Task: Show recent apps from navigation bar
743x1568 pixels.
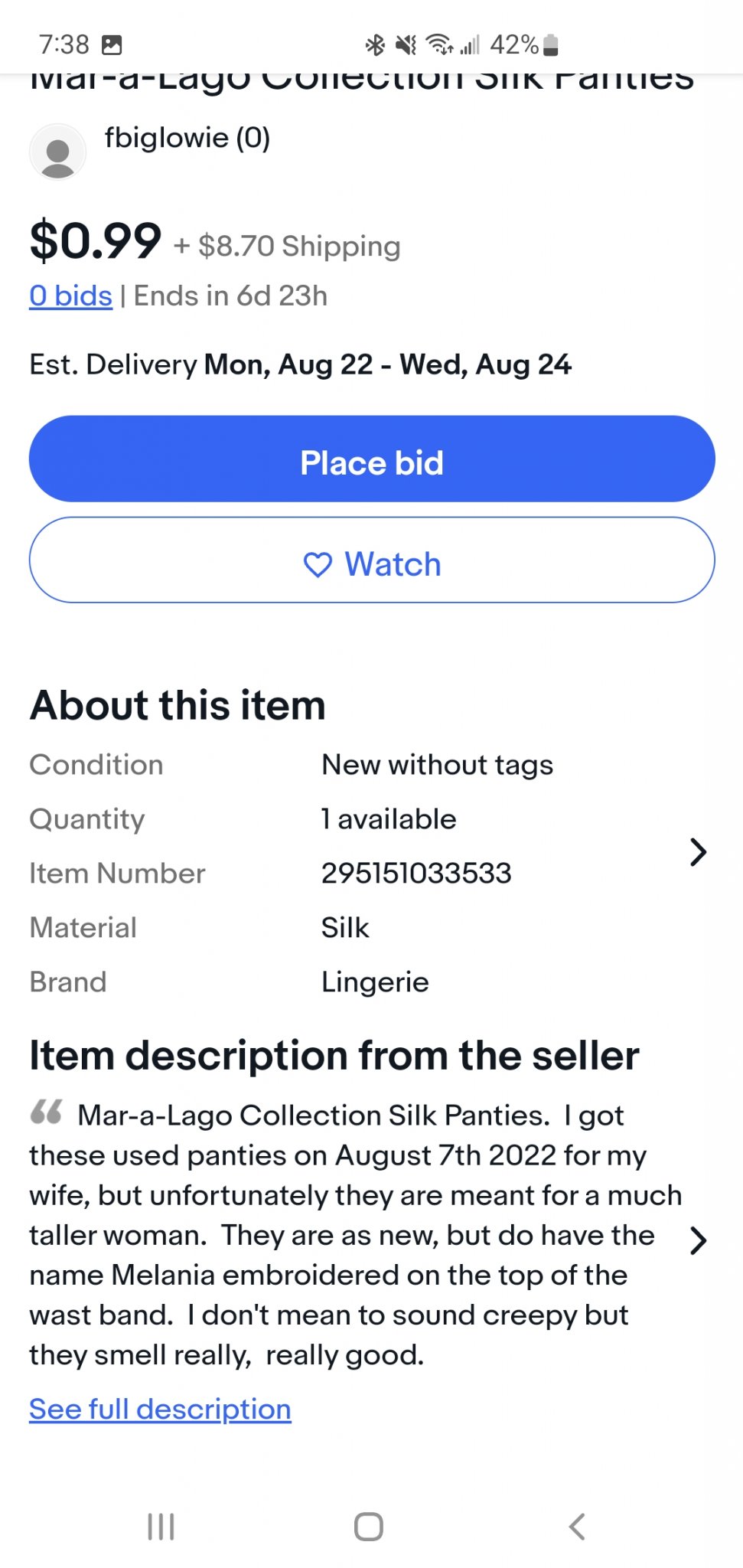Action: (161, 1527)
